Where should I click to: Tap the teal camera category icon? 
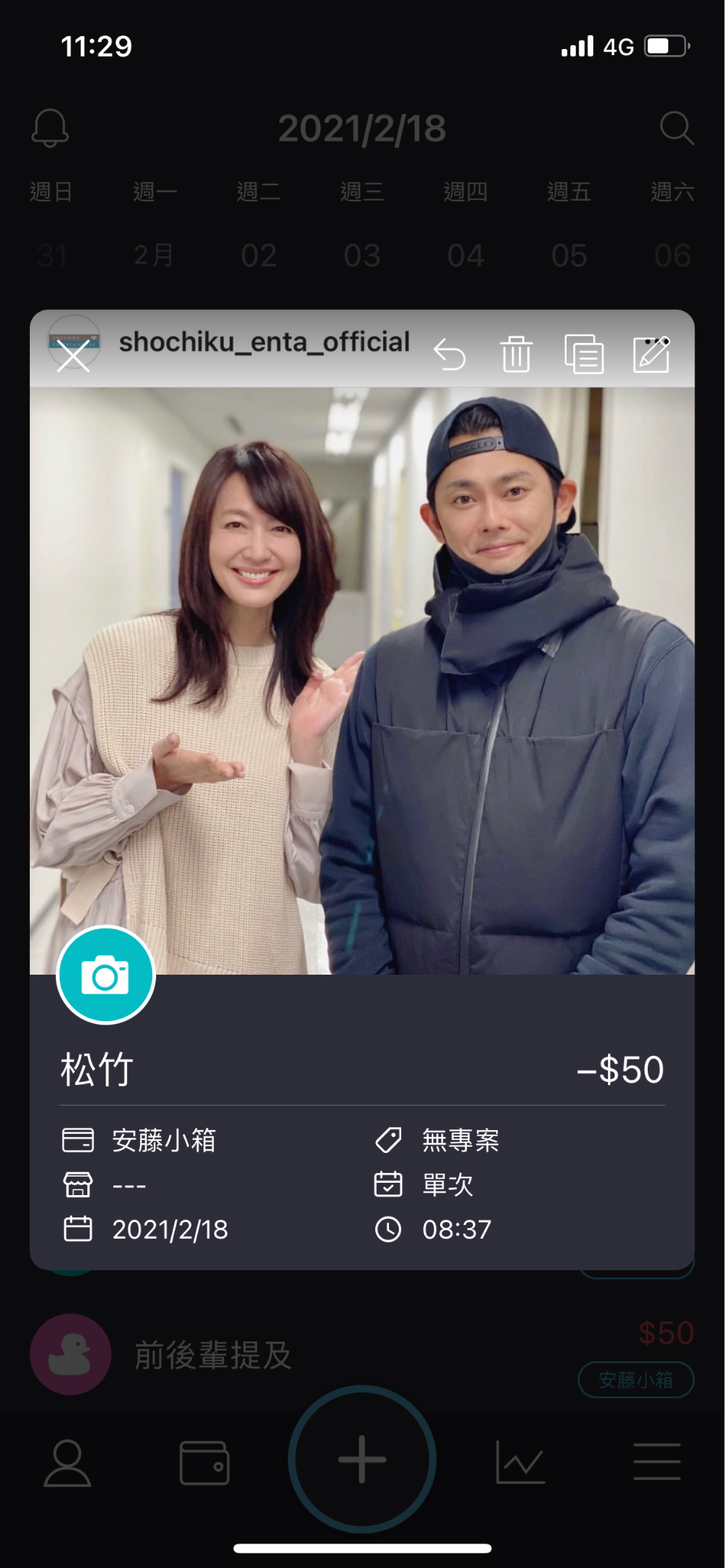[106, 975]
